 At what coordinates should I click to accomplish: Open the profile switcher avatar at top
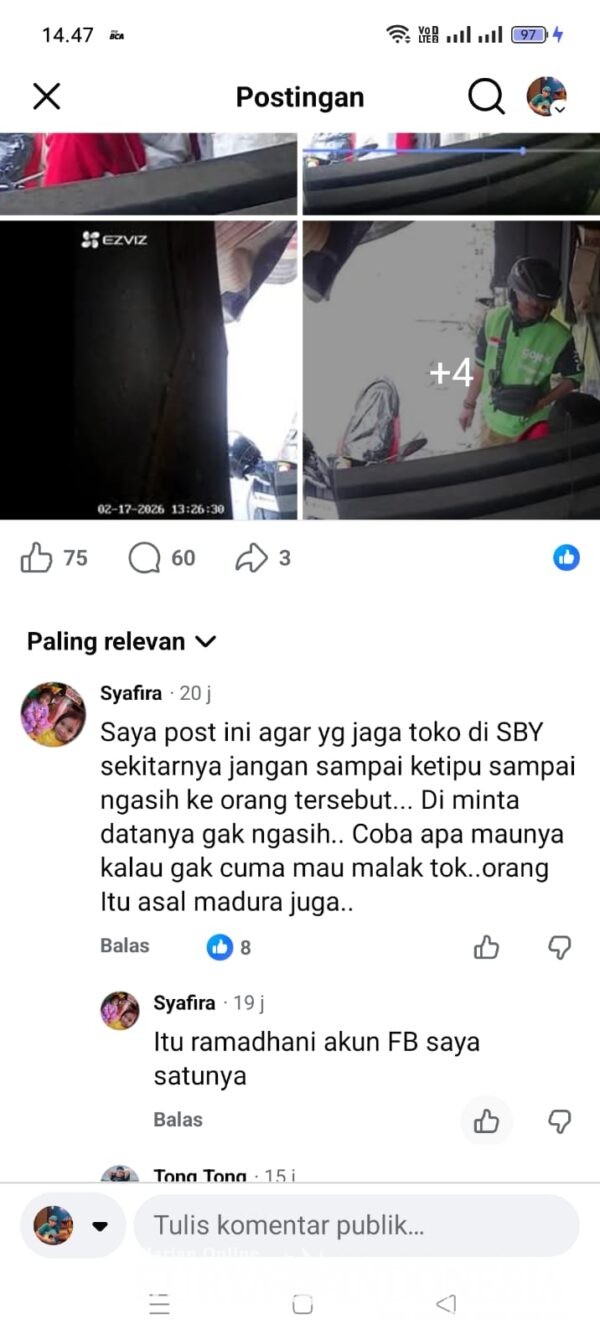point(546,97)
